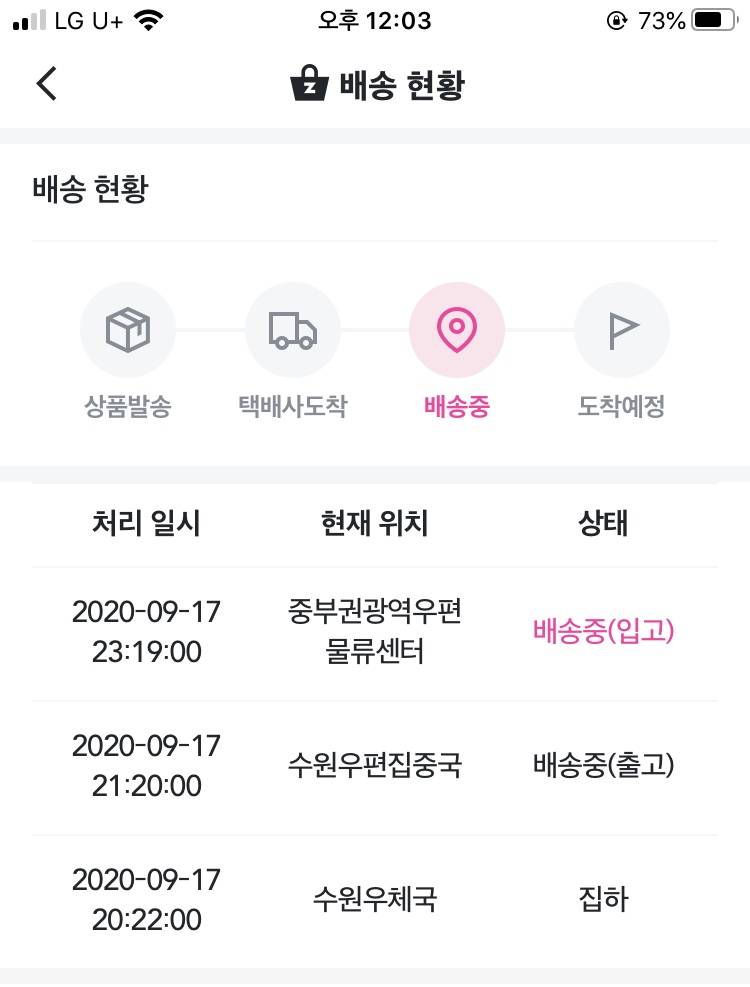750x987 pixels.
Task: Expand details for the 중부권광역우편물류센터 entry
Action: click(375, 631)
